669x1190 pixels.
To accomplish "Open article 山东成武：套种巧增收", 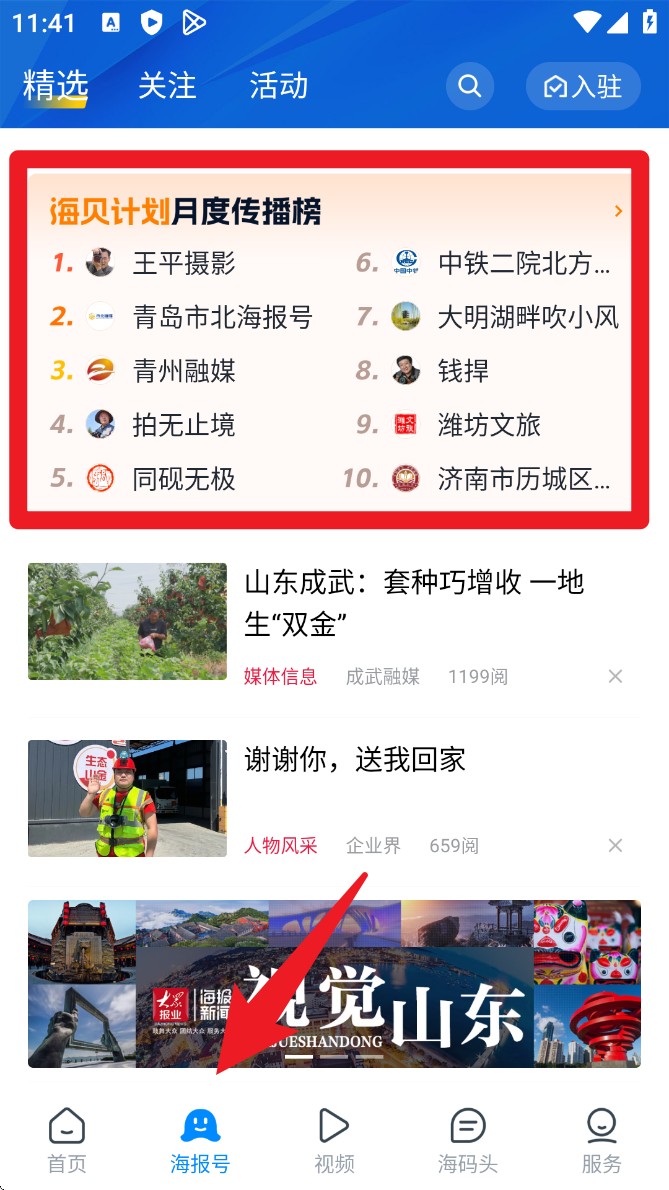I will pos(413,602).
